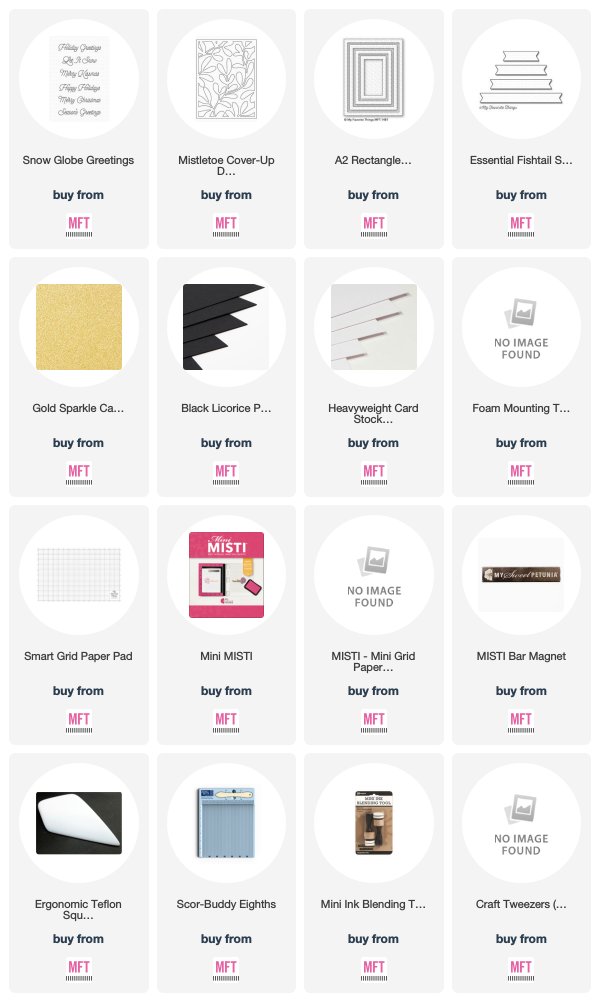
Task: Tap MFT link under Scor-Buddy Eighths
Action: tap(226, 970)
